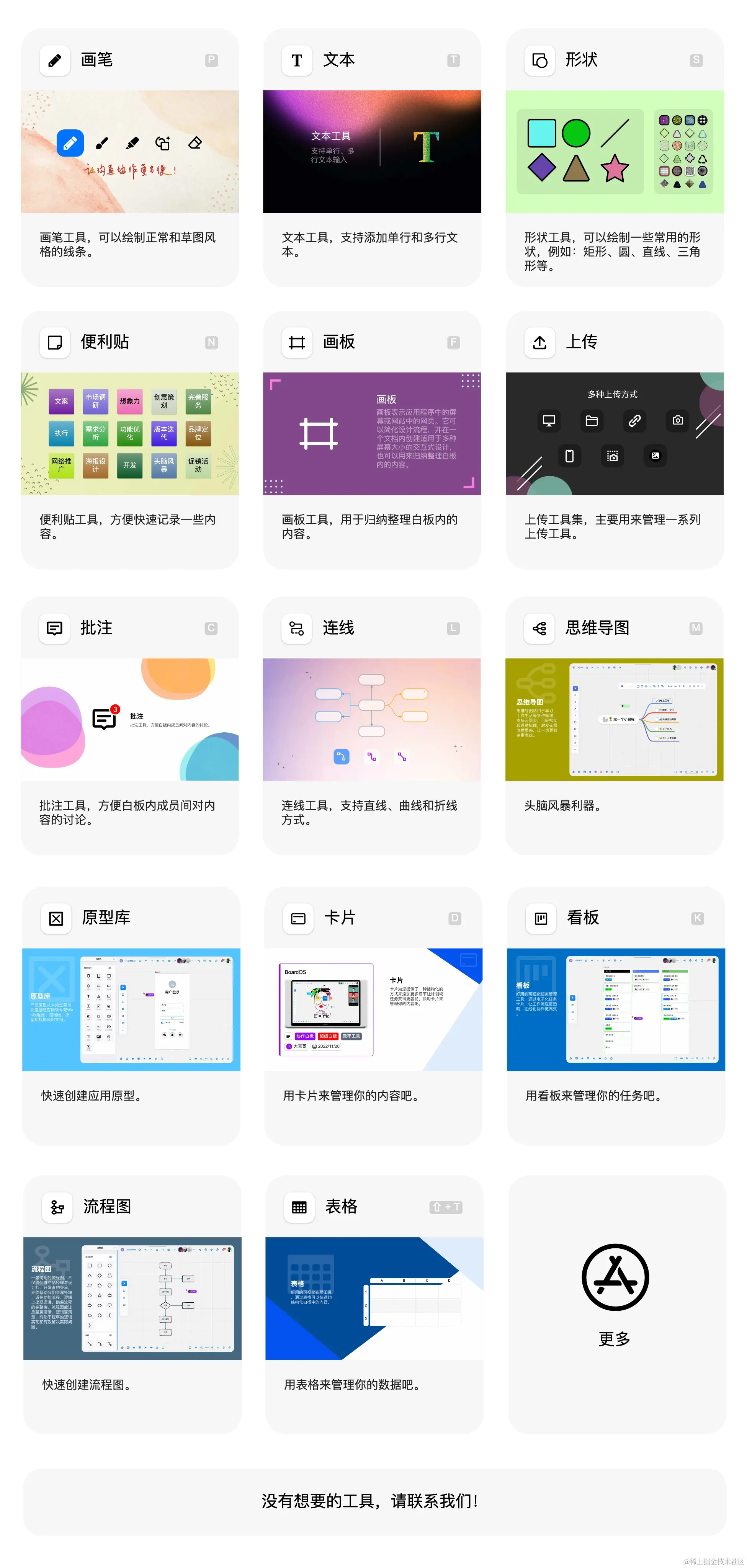
Task: Select the 形状 shapes tool icon
Action: click(x=539, y=60)
